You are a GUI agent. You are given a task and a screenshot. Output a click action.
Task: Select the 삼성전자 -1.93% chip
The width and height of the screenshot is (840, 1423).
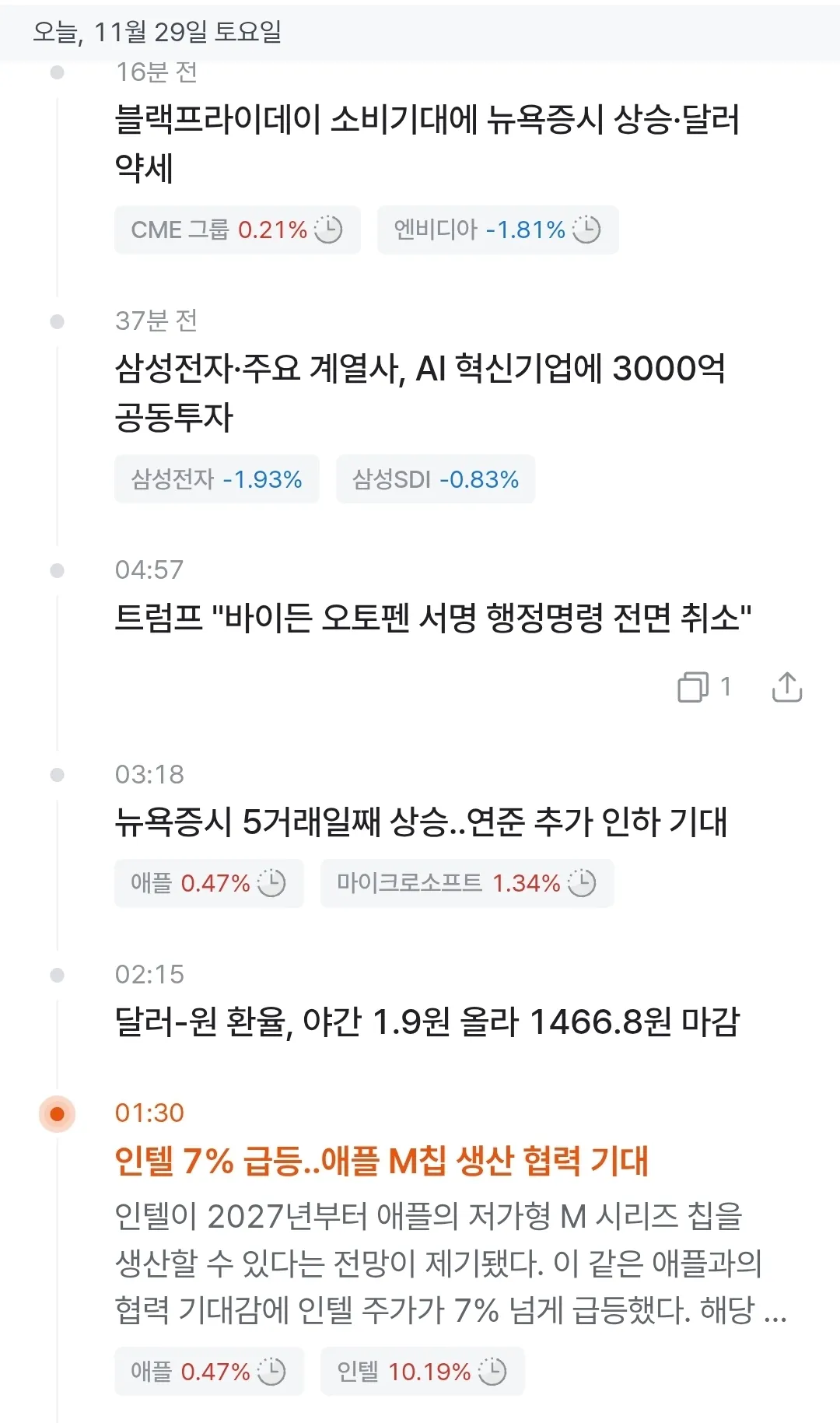tap(216, 478)
